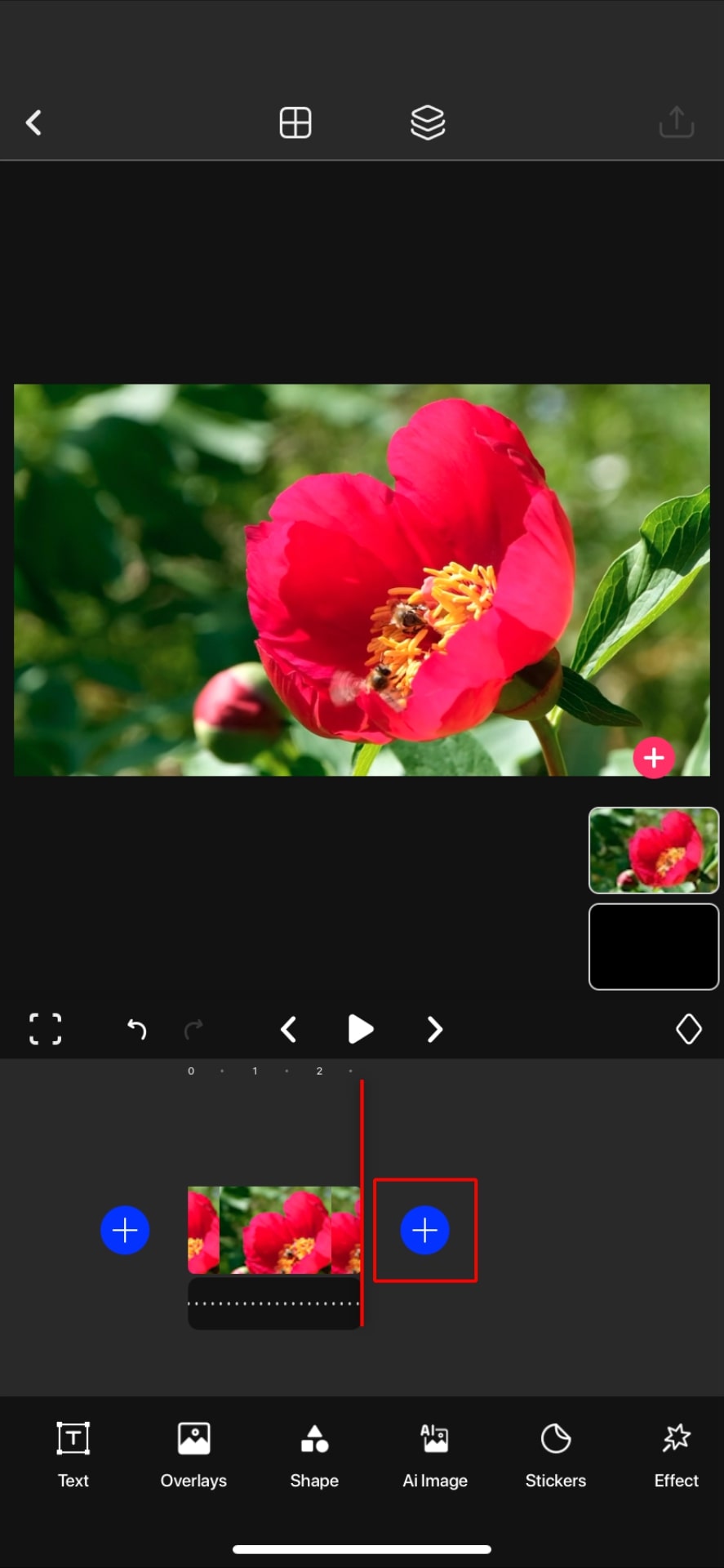Select the empty black thumbnail

(x=654, y=947)
